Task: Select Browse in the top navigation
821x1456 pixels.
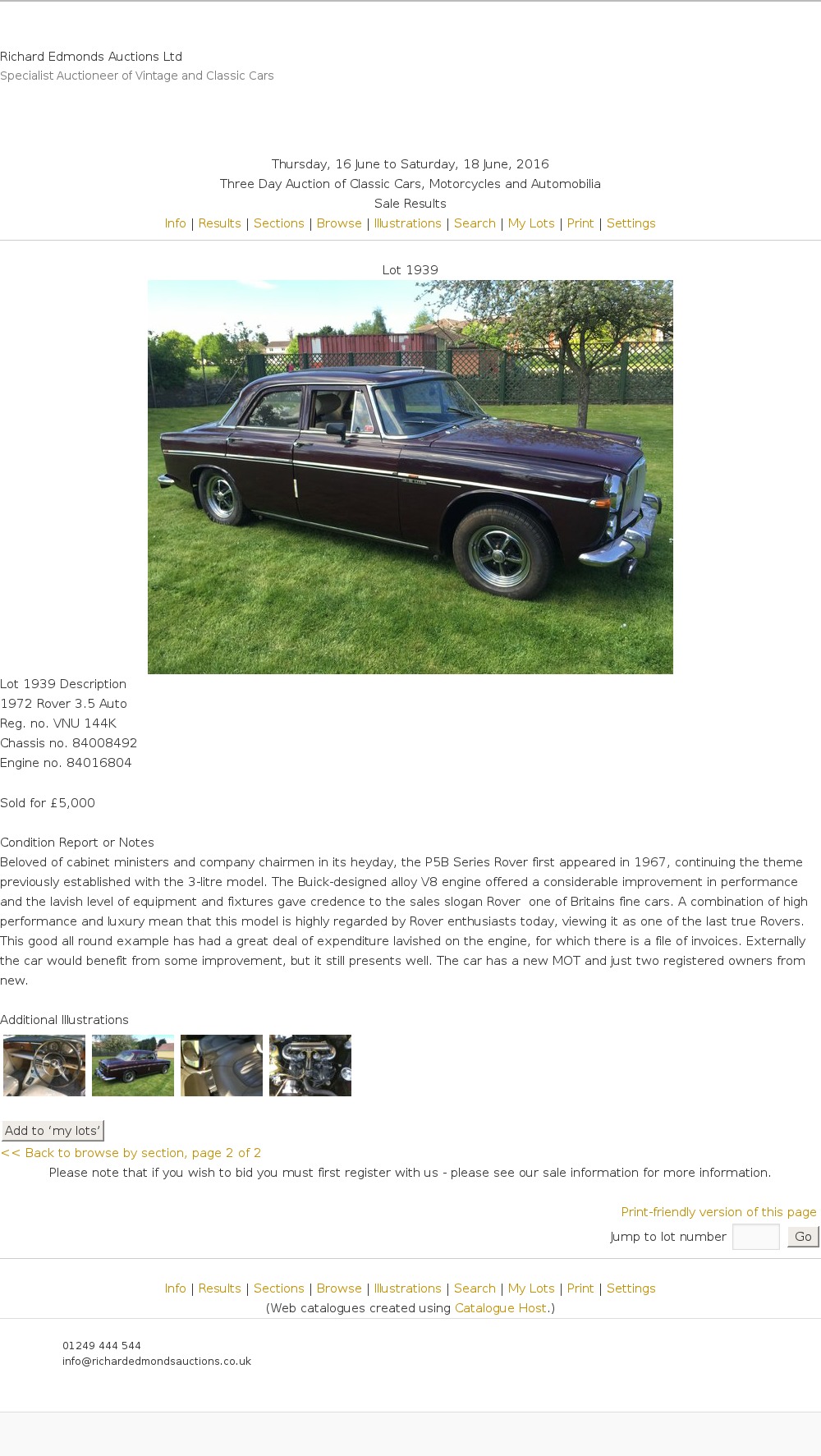Action: coord(339,223)
